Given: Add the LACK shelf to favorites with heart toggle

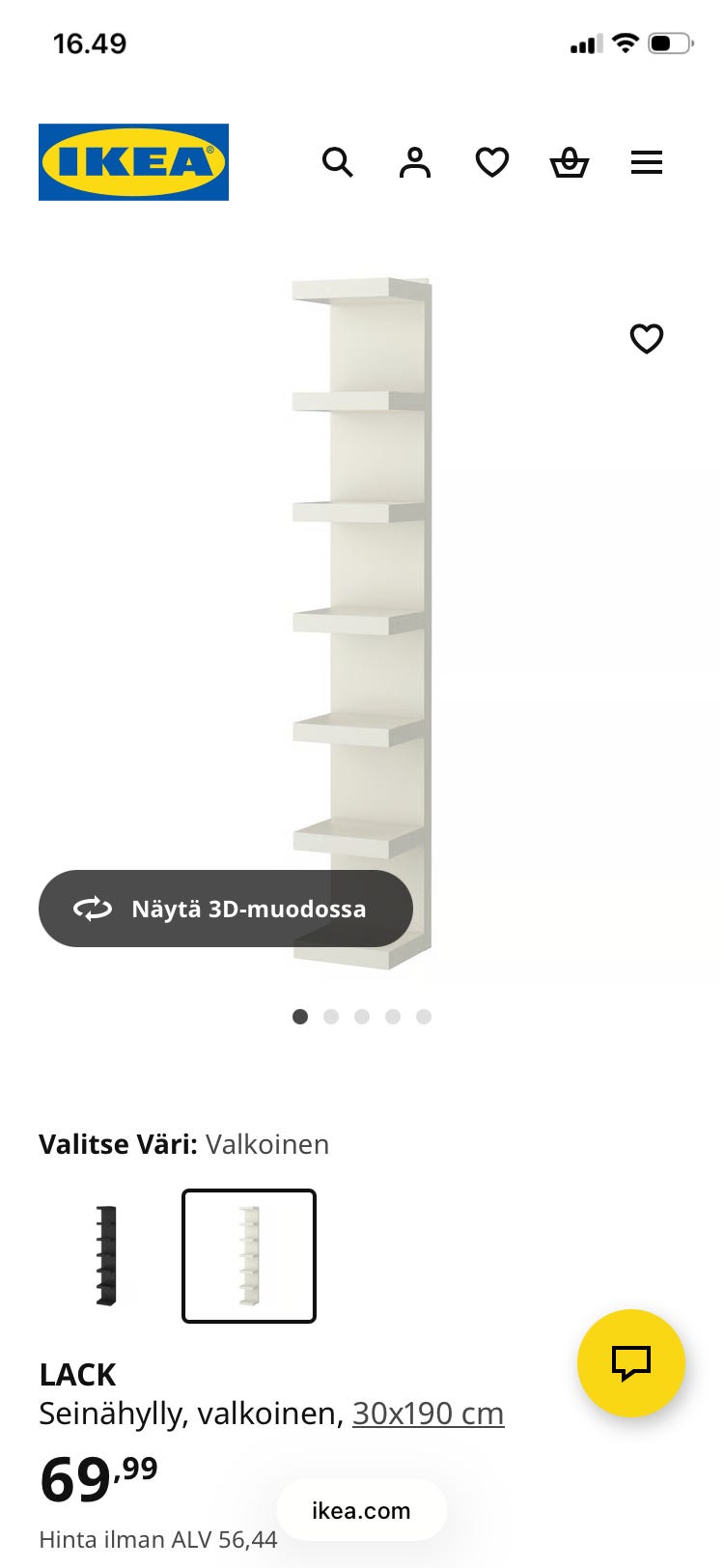Looking at the screenshot, I should 646,339.
